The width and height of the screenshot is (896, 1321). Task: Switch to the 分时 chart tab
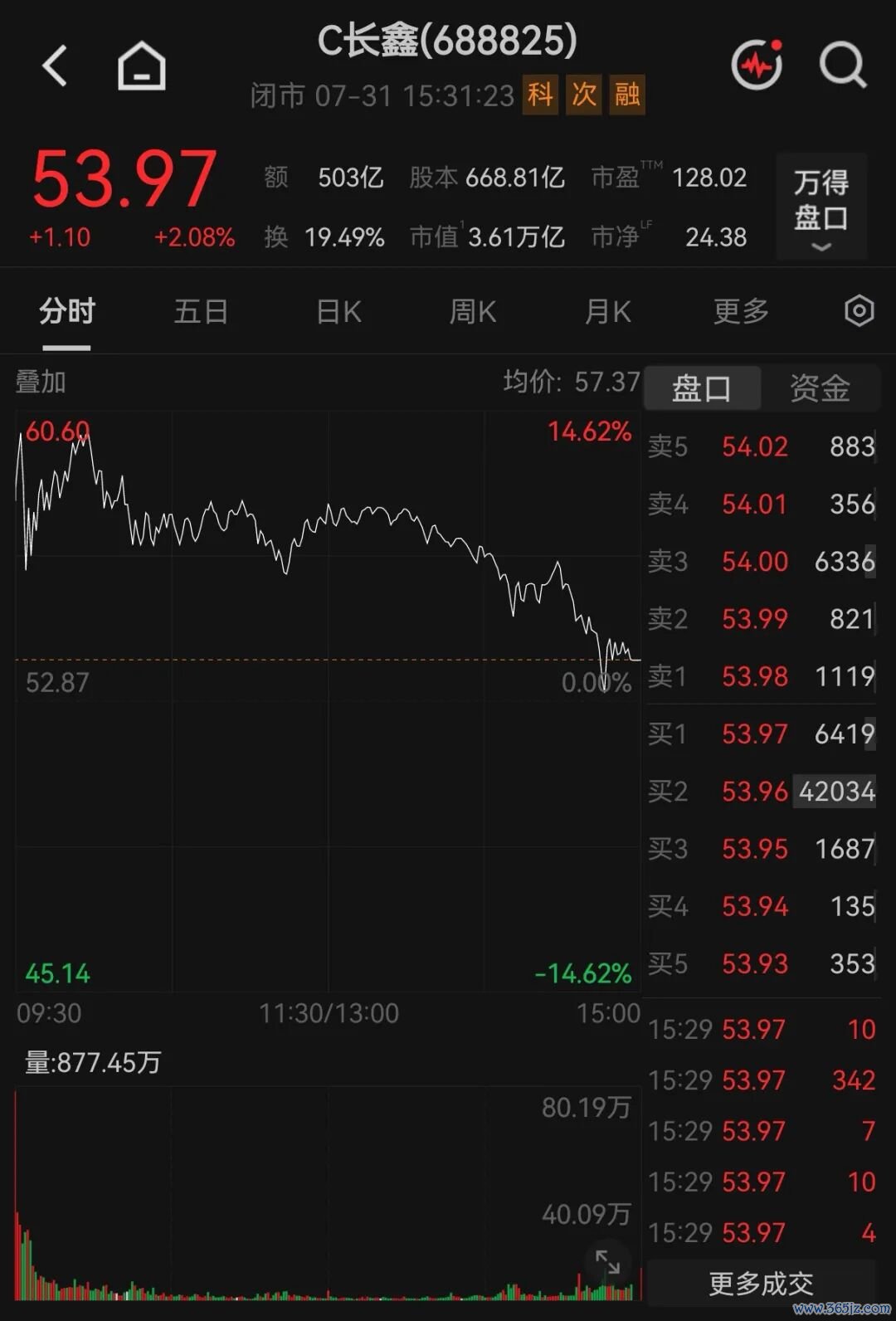click(x=67, y=313)
